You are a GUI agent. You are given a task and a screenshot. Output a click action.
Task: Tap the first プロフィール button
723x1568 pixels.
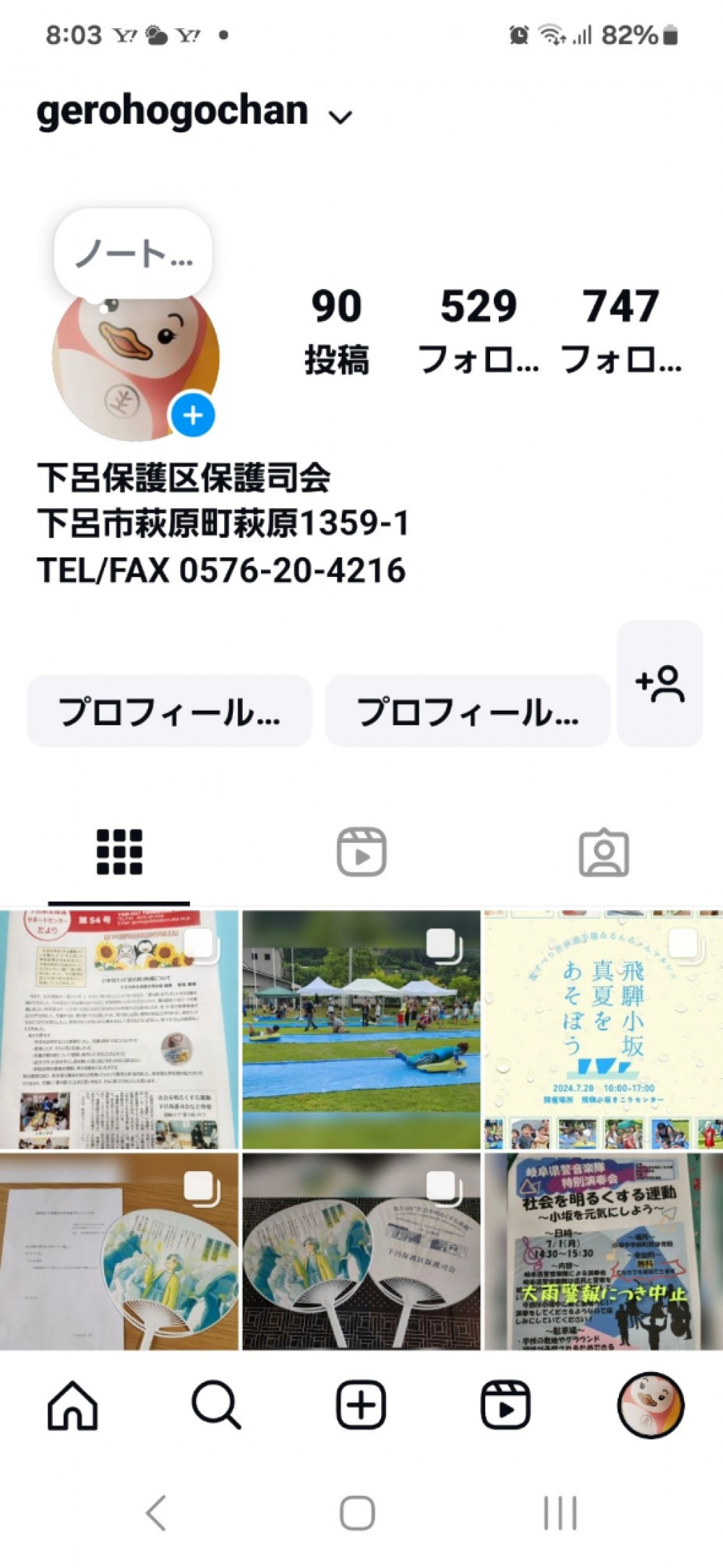coord(169,711)
